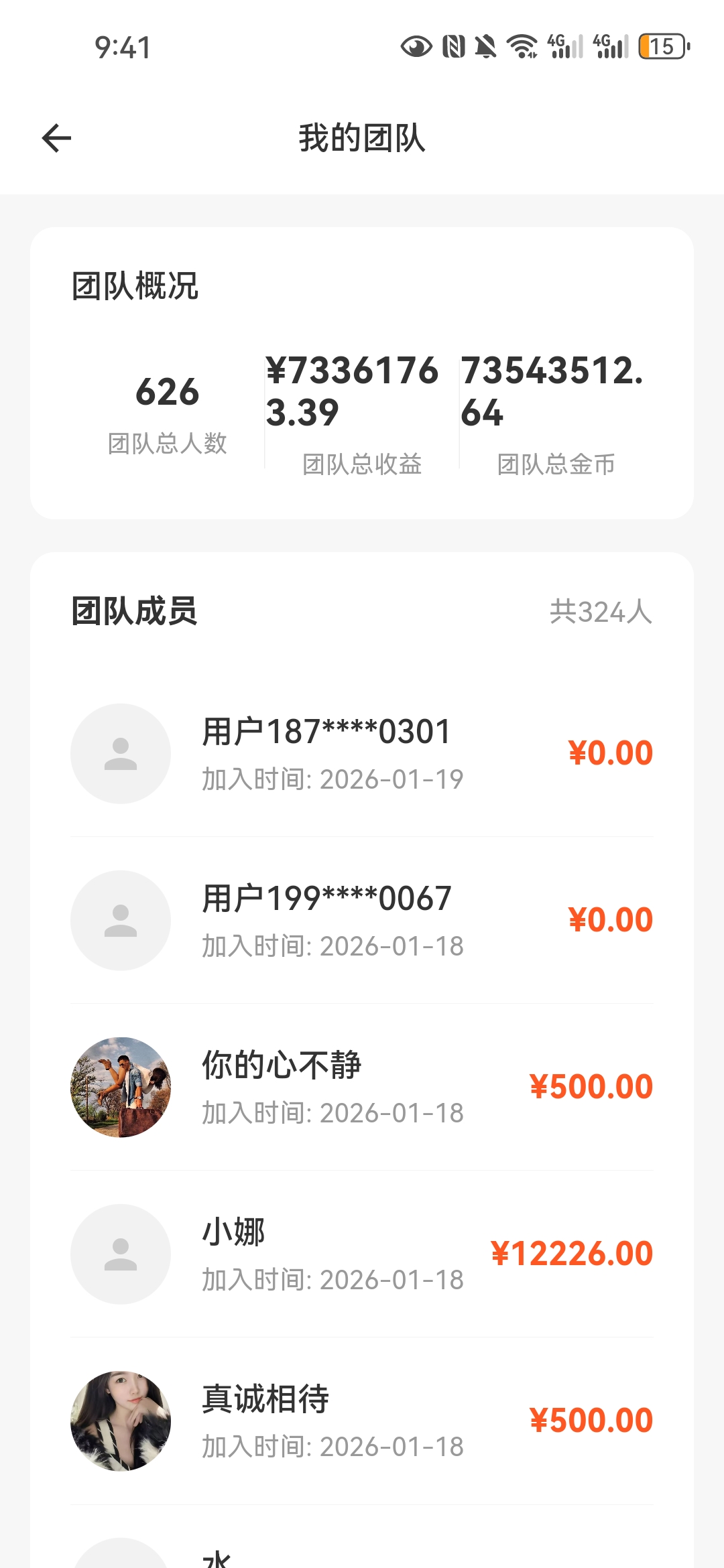Viewport: 724px width, 1568px height.
Task: Select the 团队概况 section header
Action: (135, 287)
